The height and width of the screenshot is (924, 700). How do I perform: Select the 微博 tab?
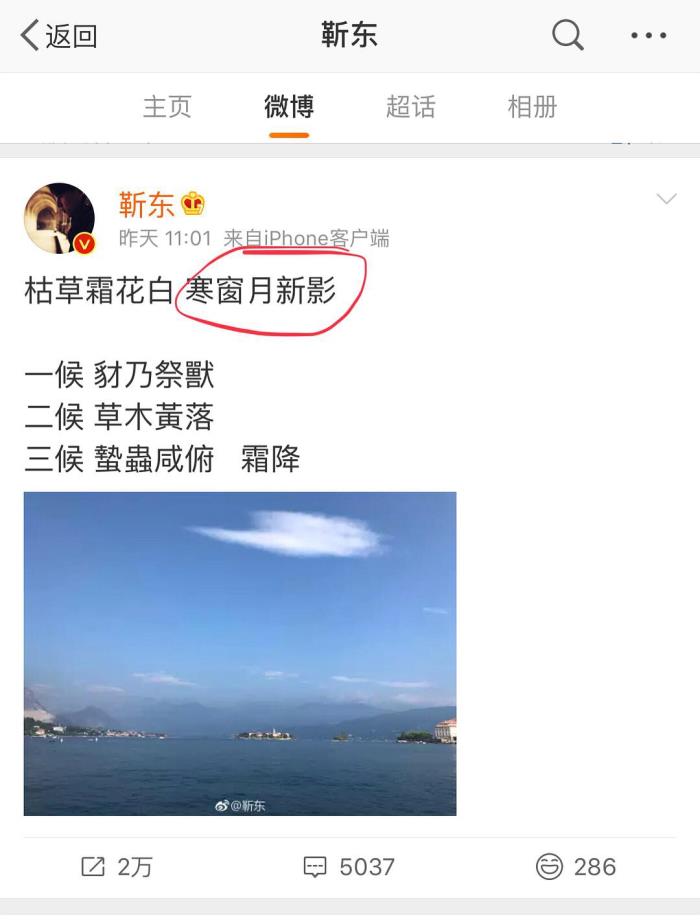[289, 106]
